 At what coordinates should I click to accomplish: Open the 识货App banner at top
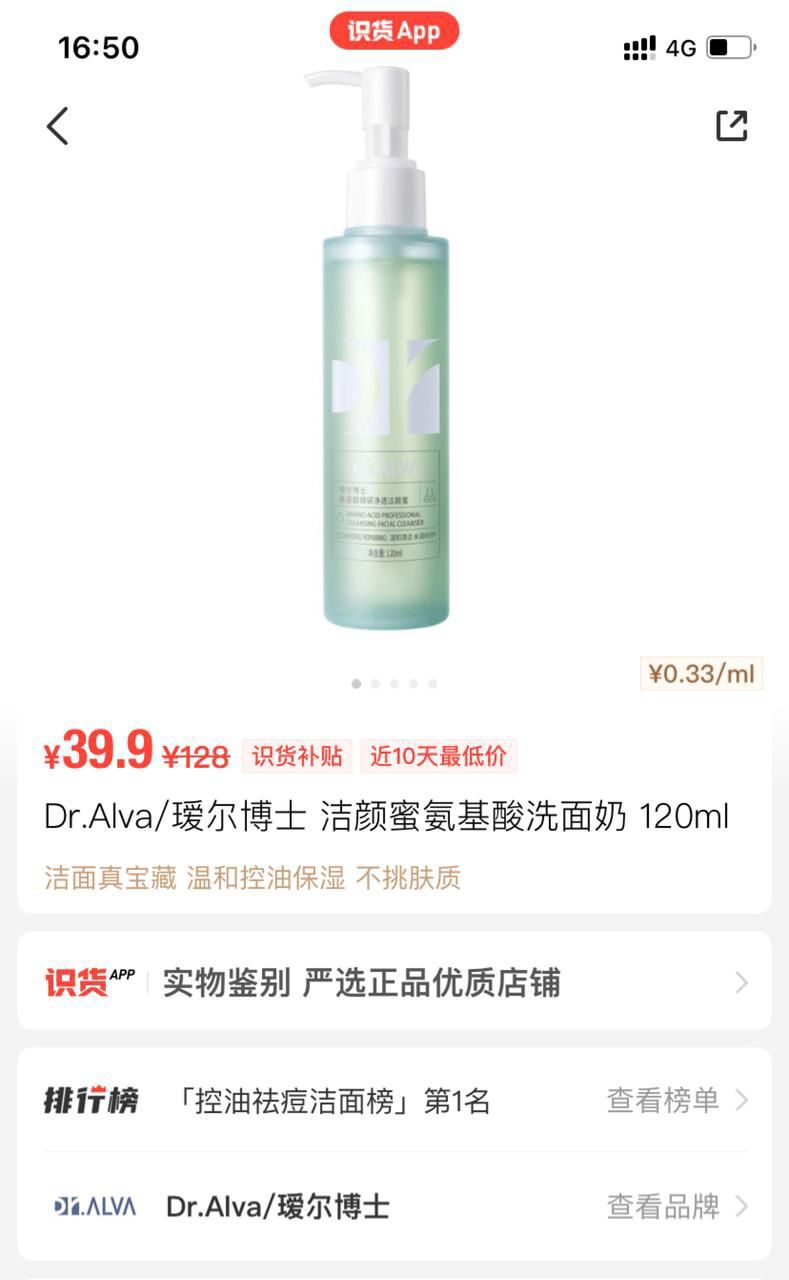click(394, 31)
